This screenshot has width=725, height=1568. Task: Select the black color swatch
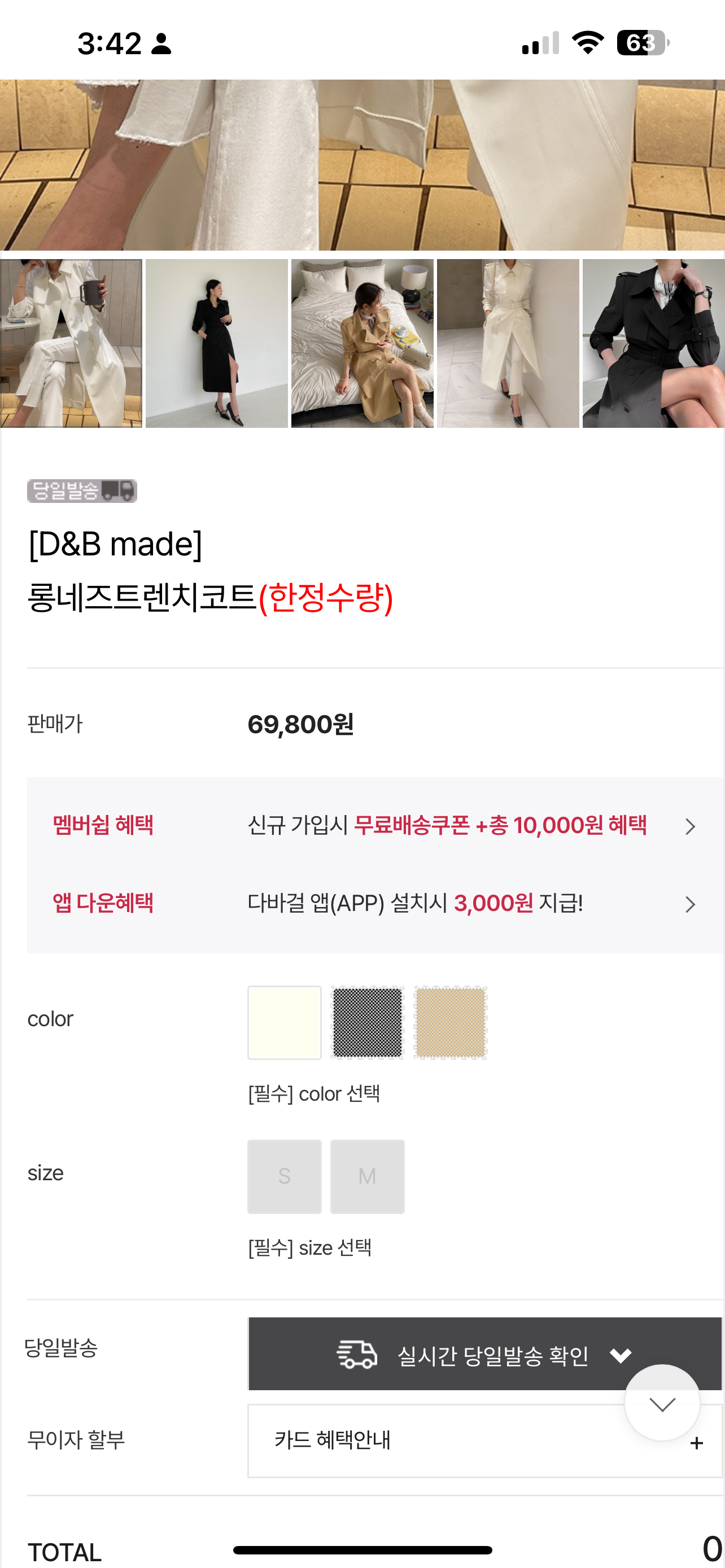(x=367, y=1023)
